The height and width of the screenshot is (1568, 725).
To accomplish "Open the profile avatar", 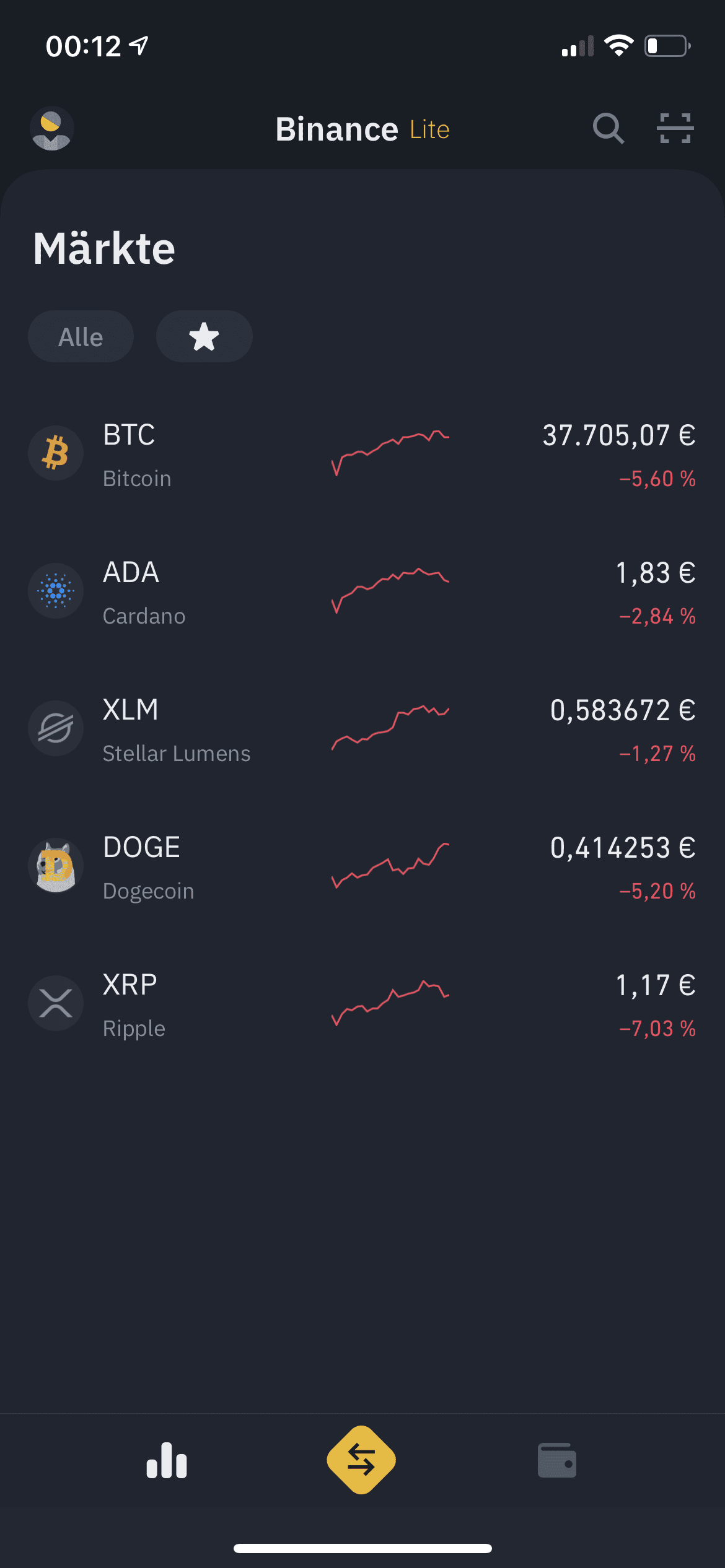I will pyautogui.click(x=52, y=129).
